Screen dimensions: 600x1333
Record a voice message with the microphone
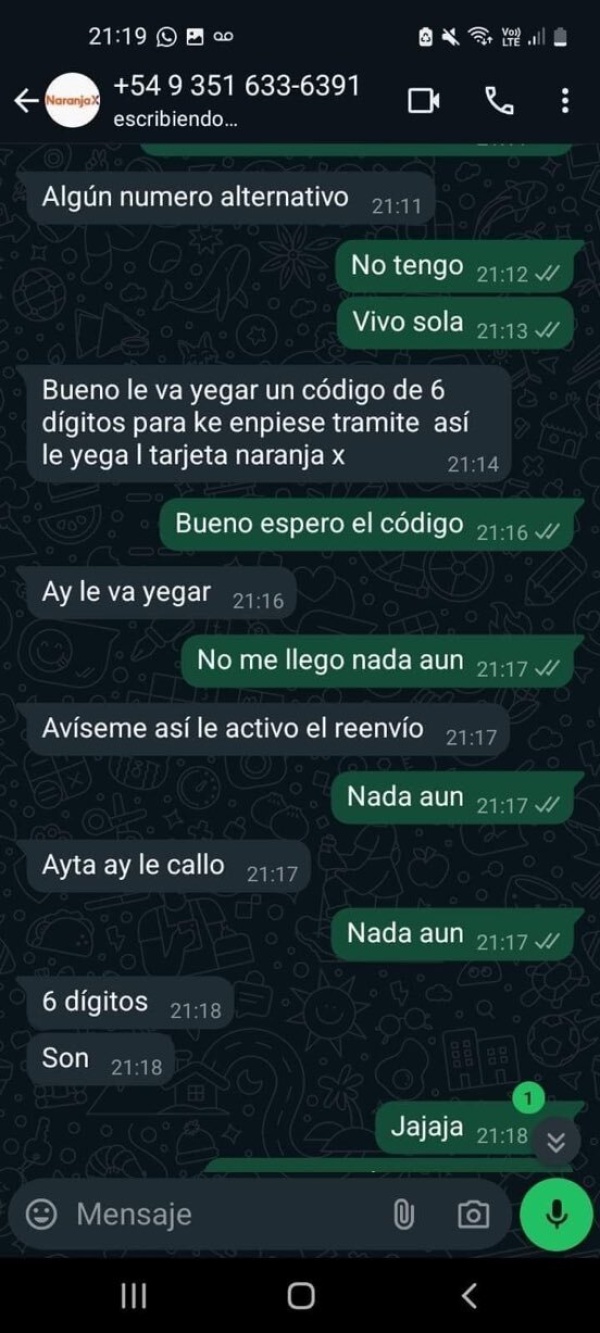(557, 1214)
